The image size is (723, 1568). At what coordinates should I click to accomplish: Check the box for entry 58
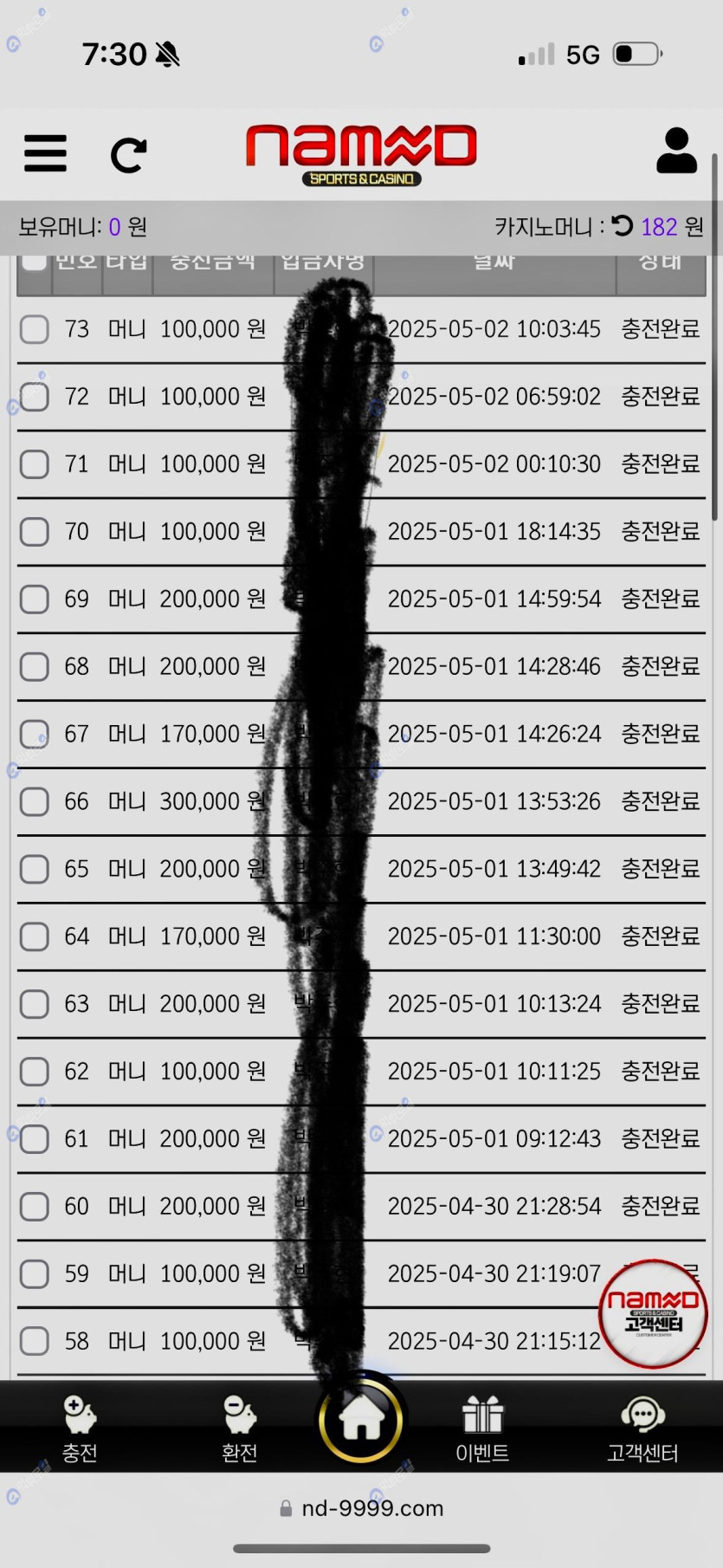(35, 1342)
